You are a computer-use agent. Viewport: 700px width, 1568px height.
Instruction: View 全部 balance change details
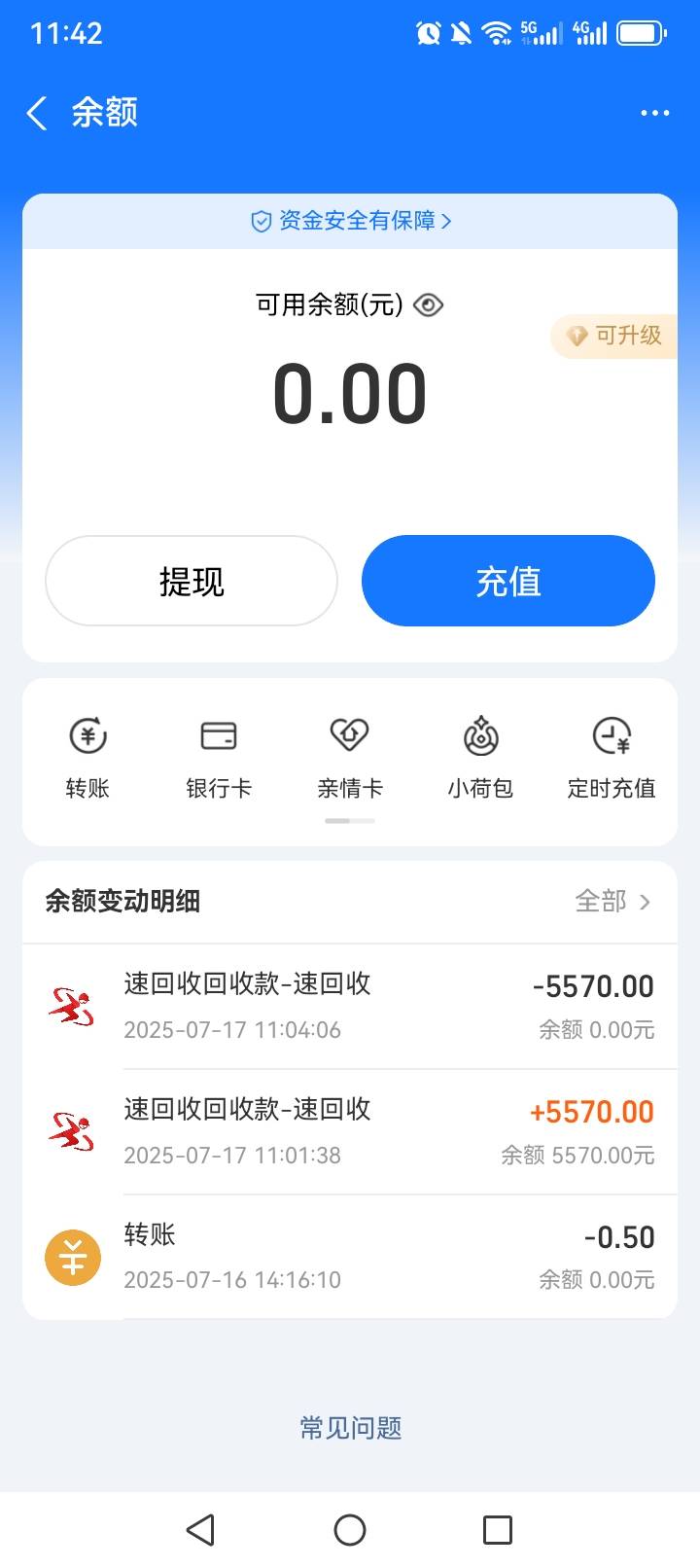[613, 901]
